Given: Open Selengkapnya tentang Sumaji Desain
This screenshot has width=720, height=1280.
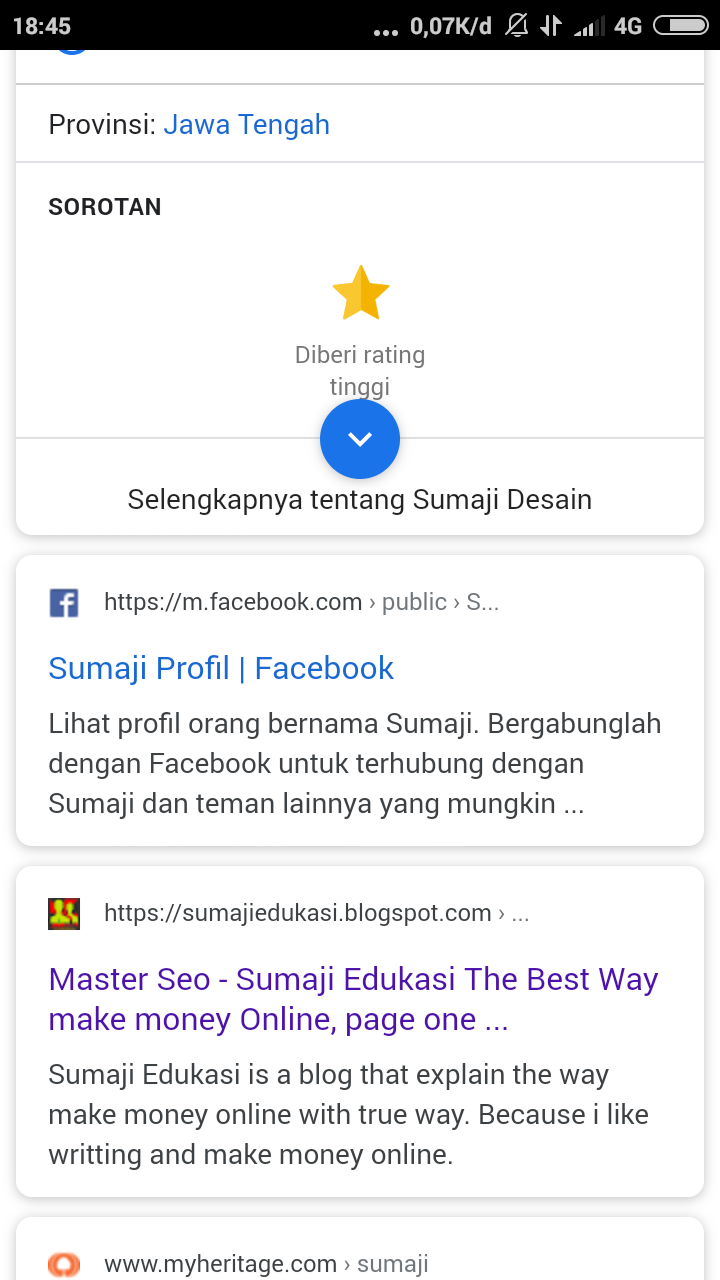Looking at the screenshot, I should (x=360, y=499).
